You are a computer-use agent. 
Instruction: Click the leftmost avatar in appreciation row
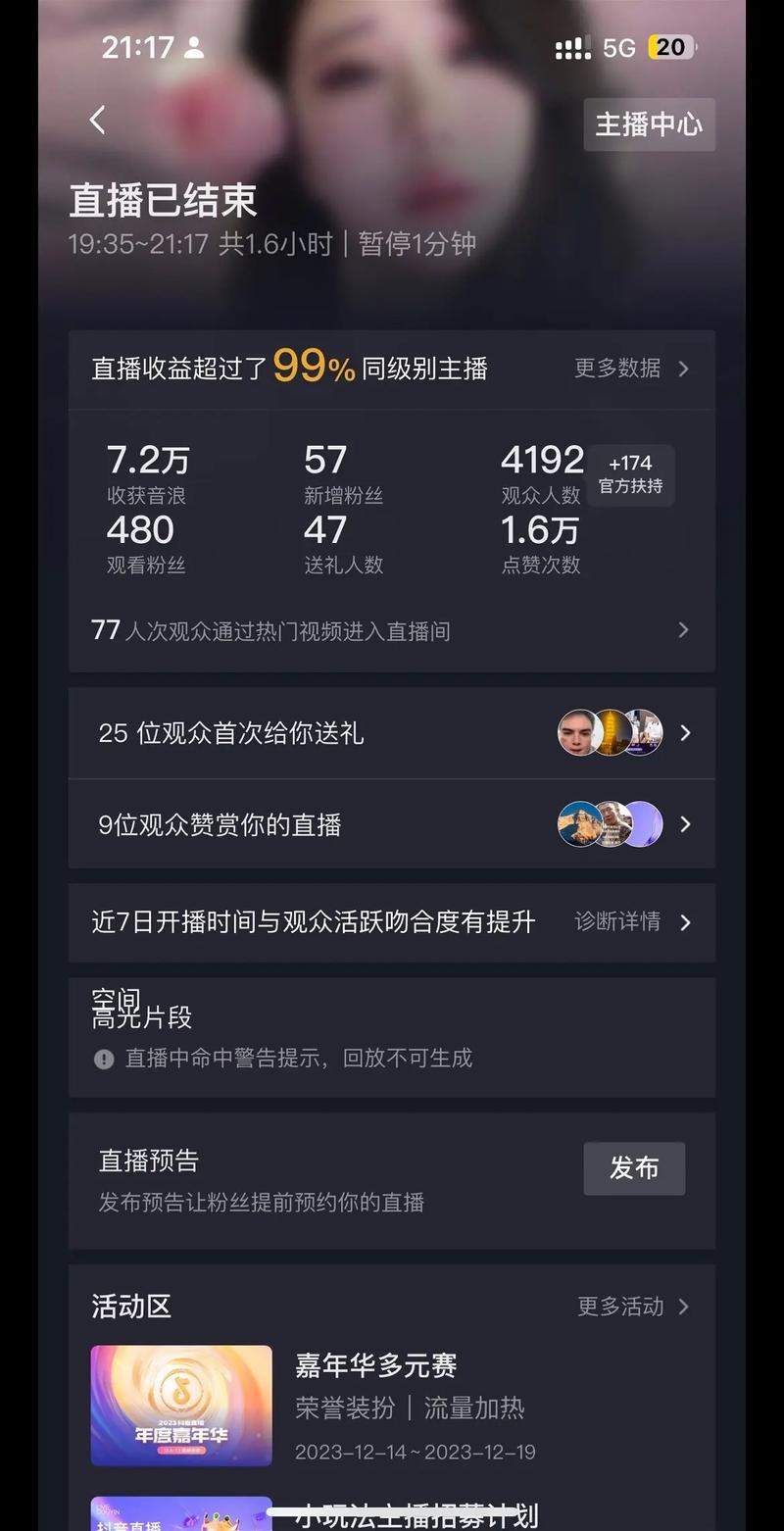(x=578, y=824)
